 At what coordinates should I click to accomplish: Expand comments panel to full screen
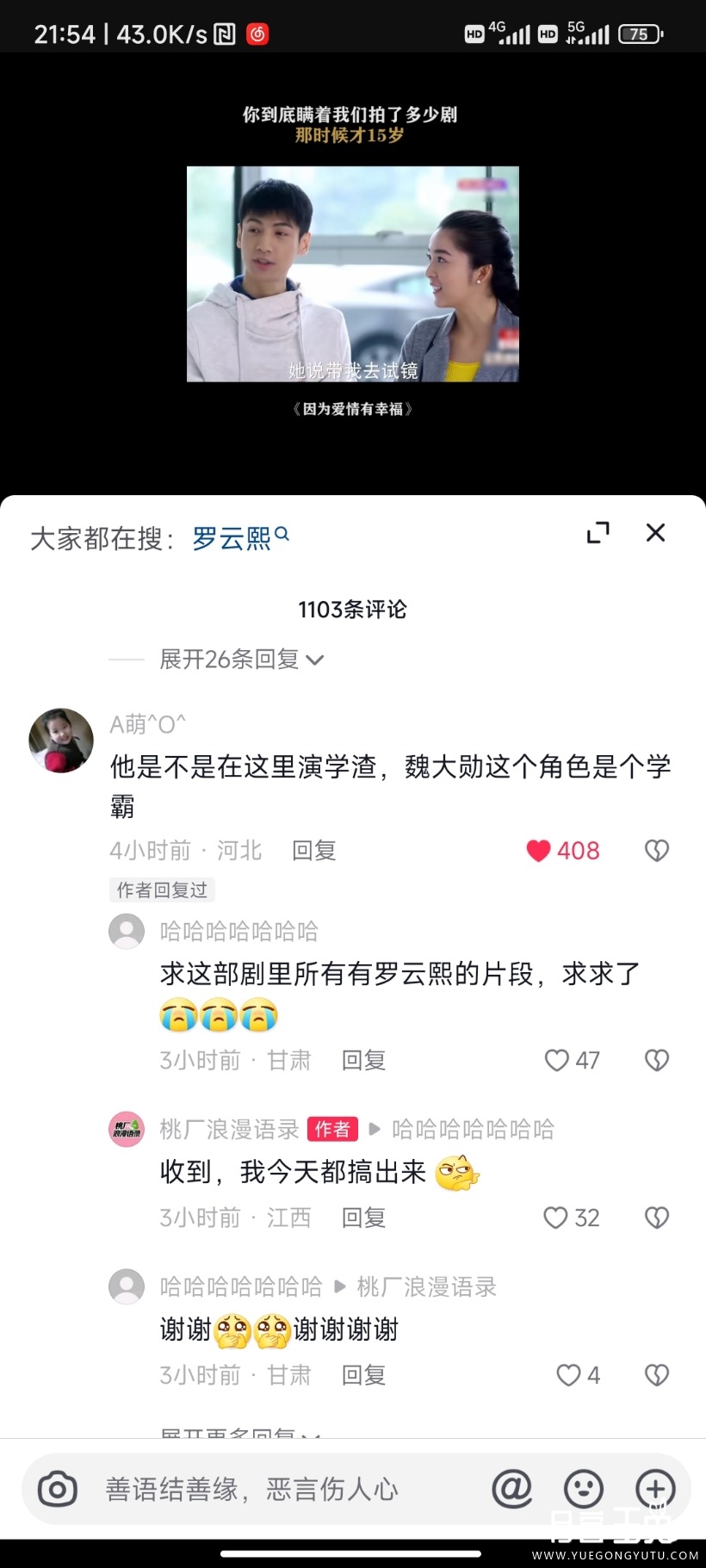coord(598,533)
